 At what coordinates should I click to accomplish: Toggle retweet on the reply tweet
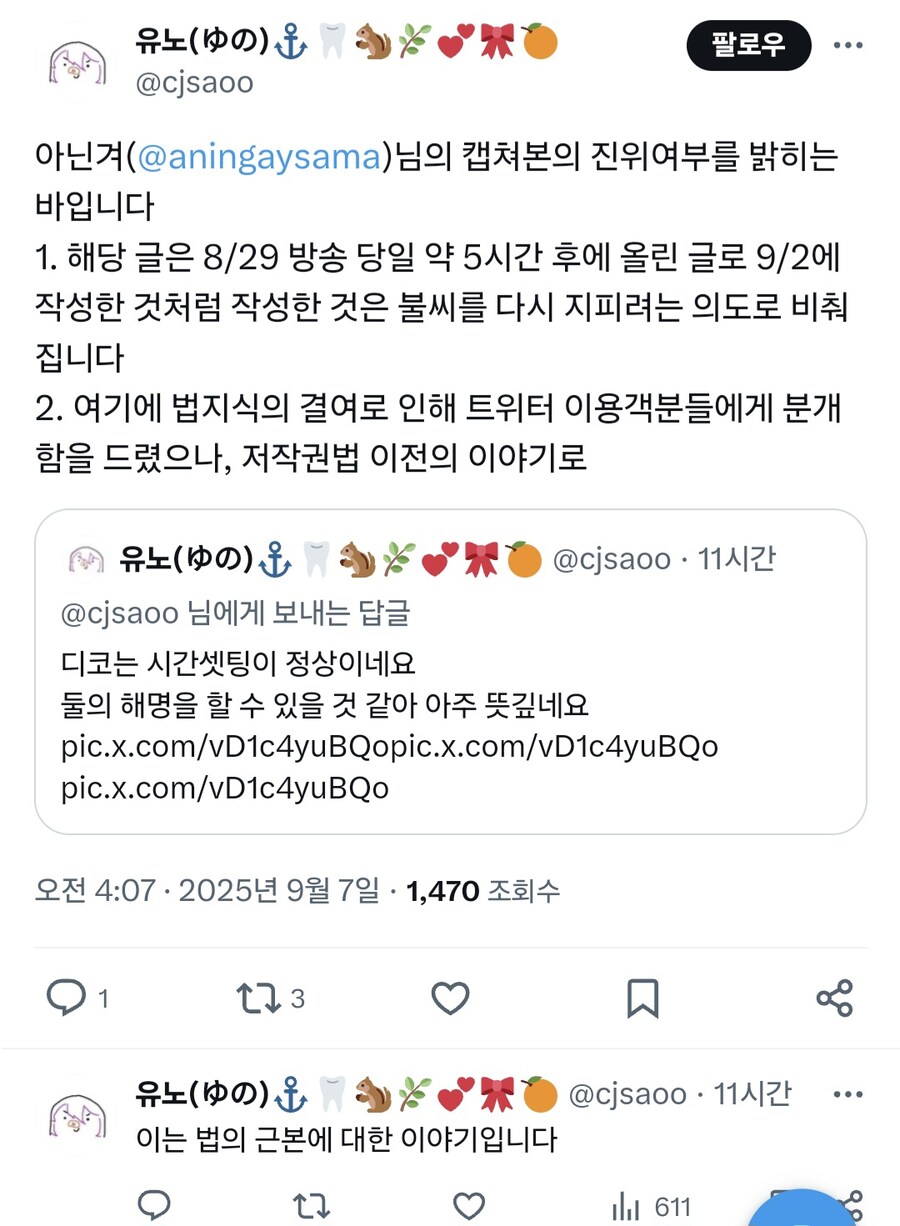point(311,1207)
